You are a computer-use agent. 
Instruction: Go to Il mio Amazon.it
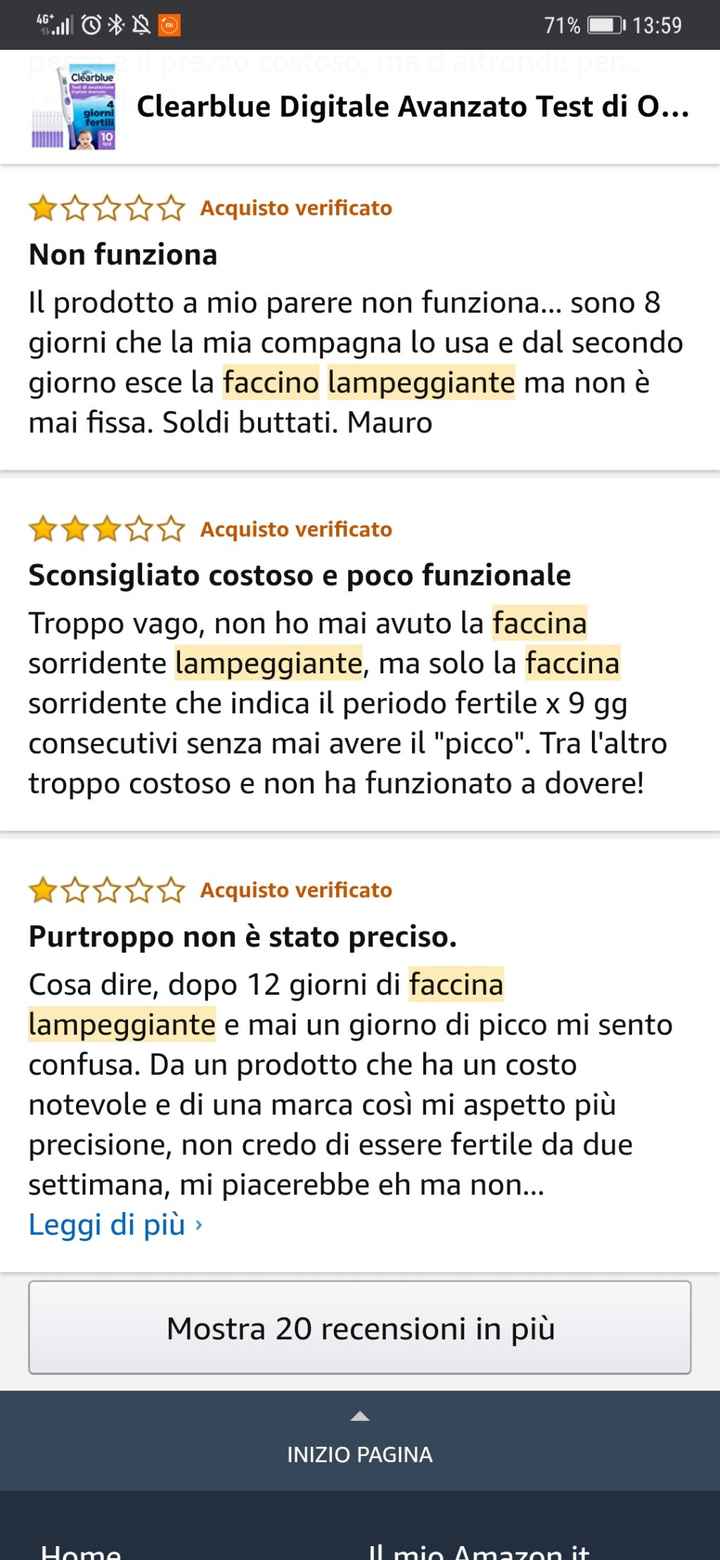[x=478, y=1550]
